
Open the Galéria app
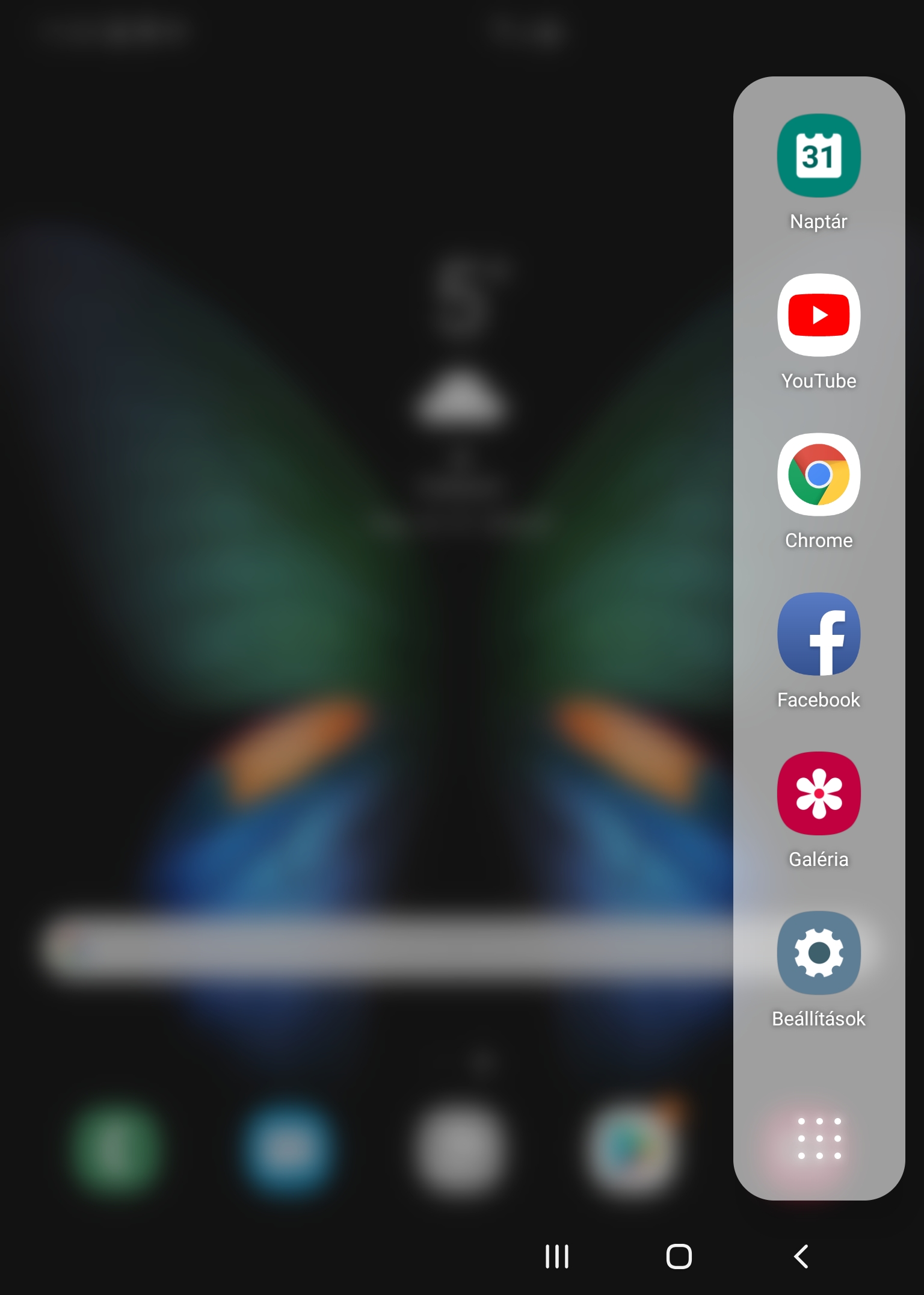pos(818,794)
